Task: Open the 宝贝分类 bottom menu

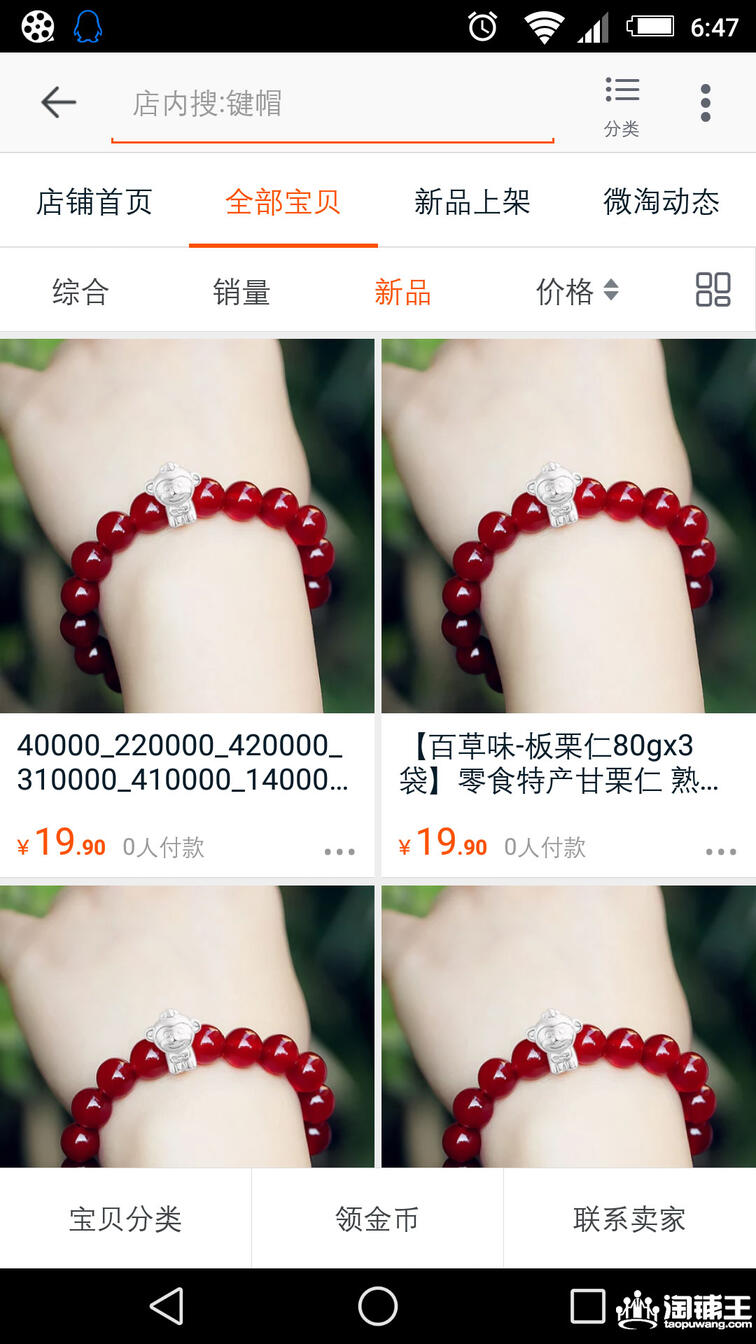Action: (x=125, y=1219)
